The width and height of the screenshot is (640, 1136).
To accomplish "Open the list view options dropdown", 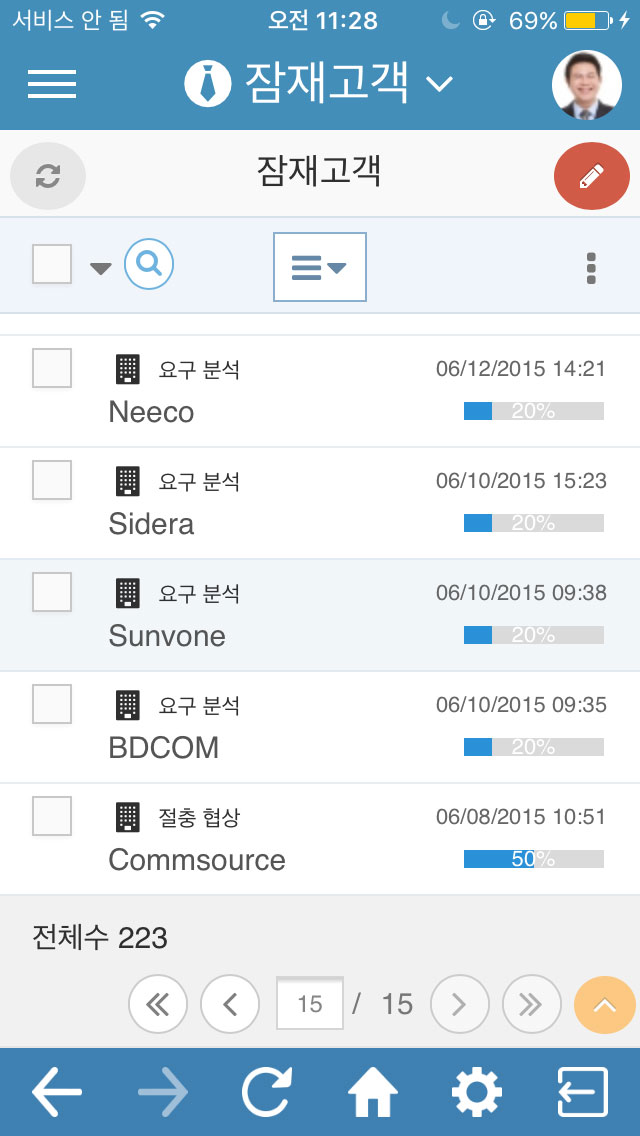I will click(320, 267).
